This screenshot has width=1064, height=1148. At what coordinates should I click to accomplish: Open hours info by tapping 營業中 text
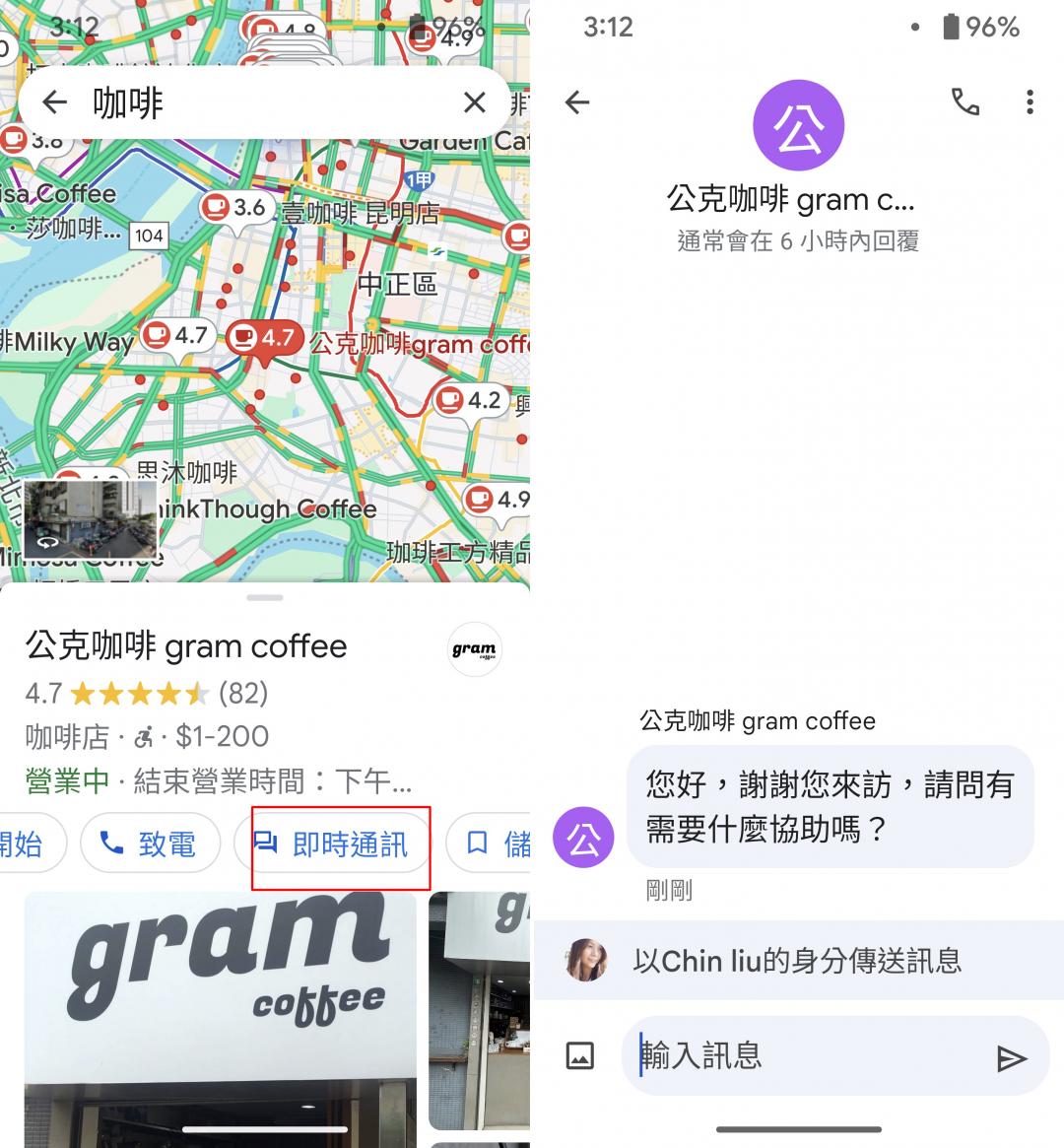click(65, 781)
